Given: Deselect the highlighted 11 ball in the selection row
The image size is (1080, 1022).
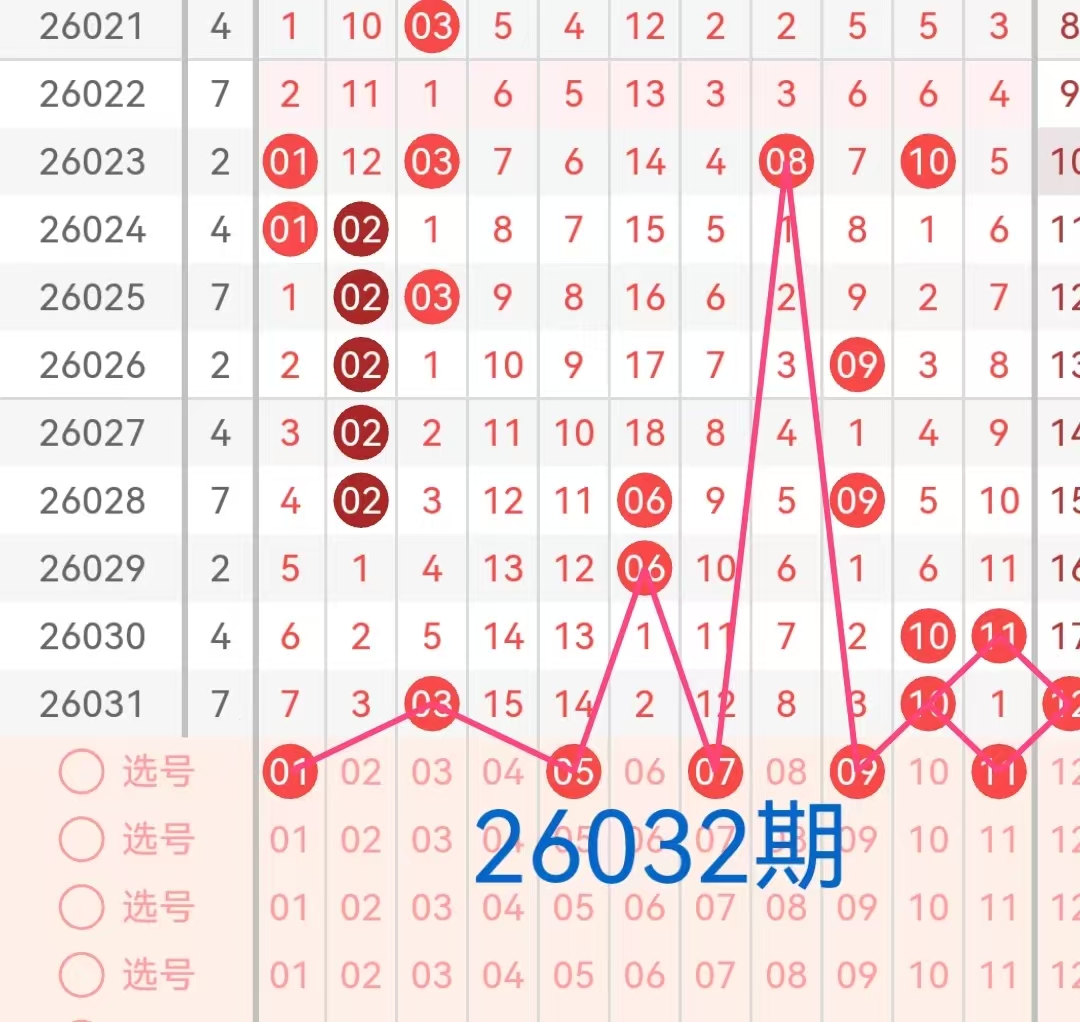Looking at the screenshot, I should (x=999, y=771).
